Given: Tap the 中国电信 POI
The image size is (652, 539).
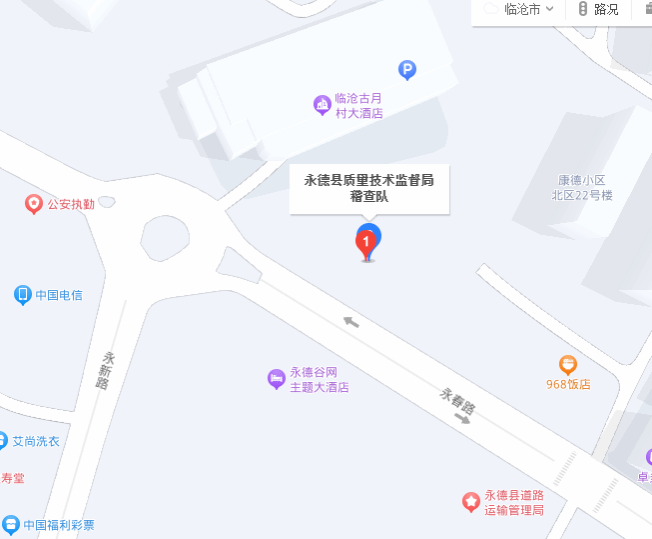Looking at the screenshot, I should tap(23, 295).
